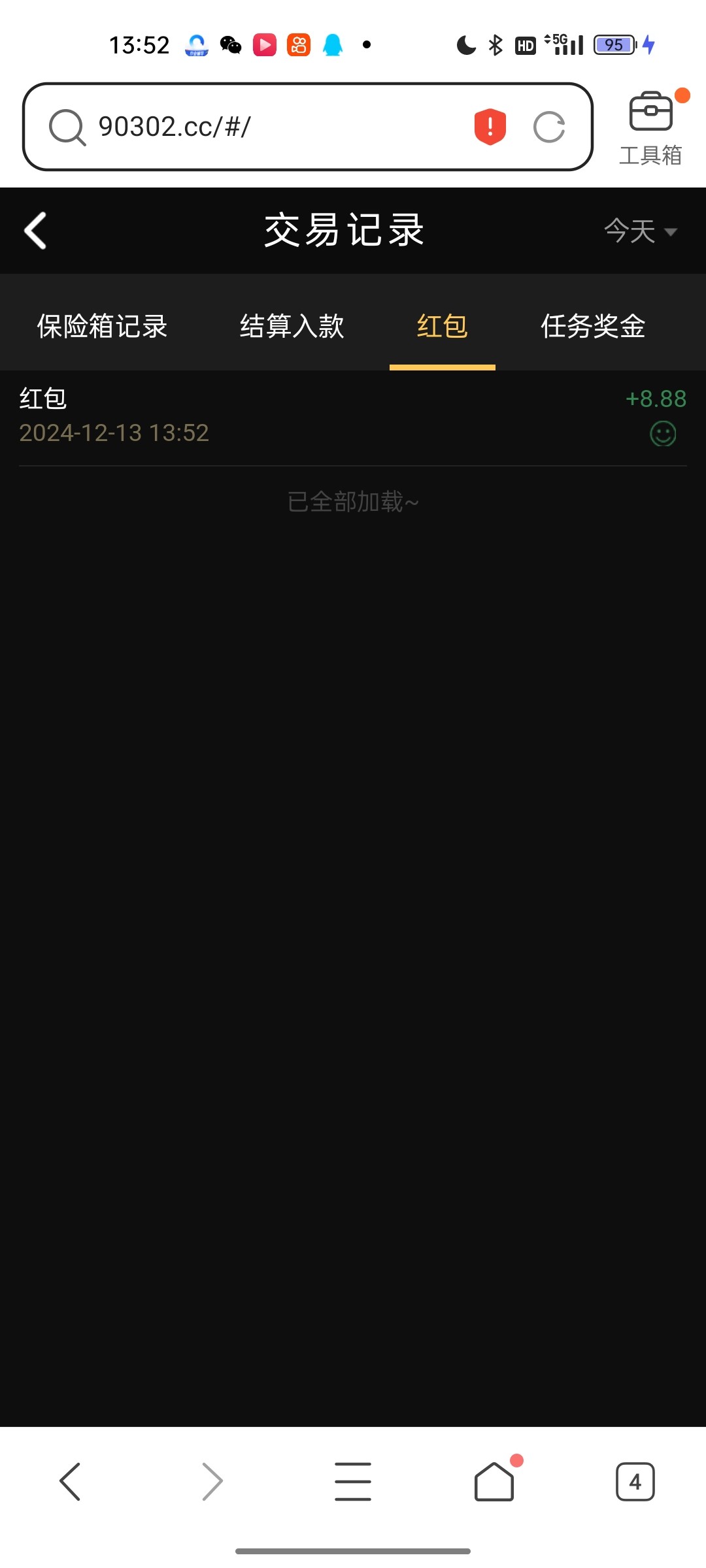Go to the browser home page
706x1568 pixels.
coord(494,1481)
